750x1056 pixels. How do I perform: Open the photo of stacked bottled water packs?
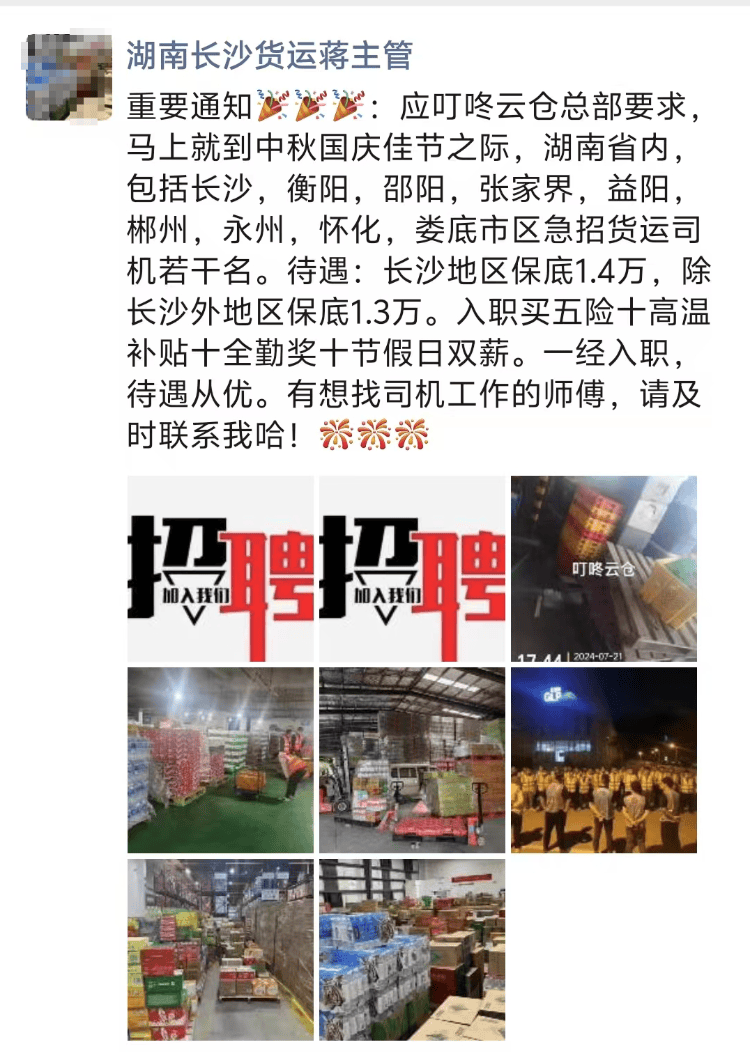[411, 950]
